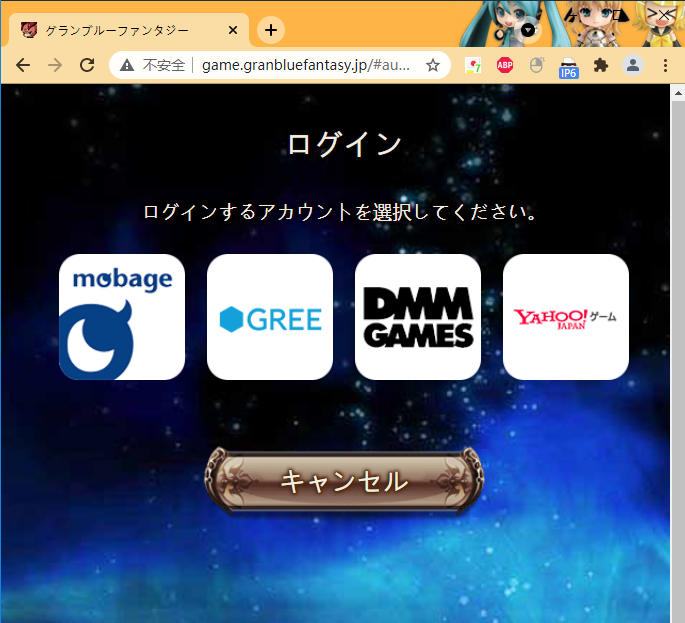Go back to the previous page
This screenshot has width=685, height=623.
click(x=23, y=65)
